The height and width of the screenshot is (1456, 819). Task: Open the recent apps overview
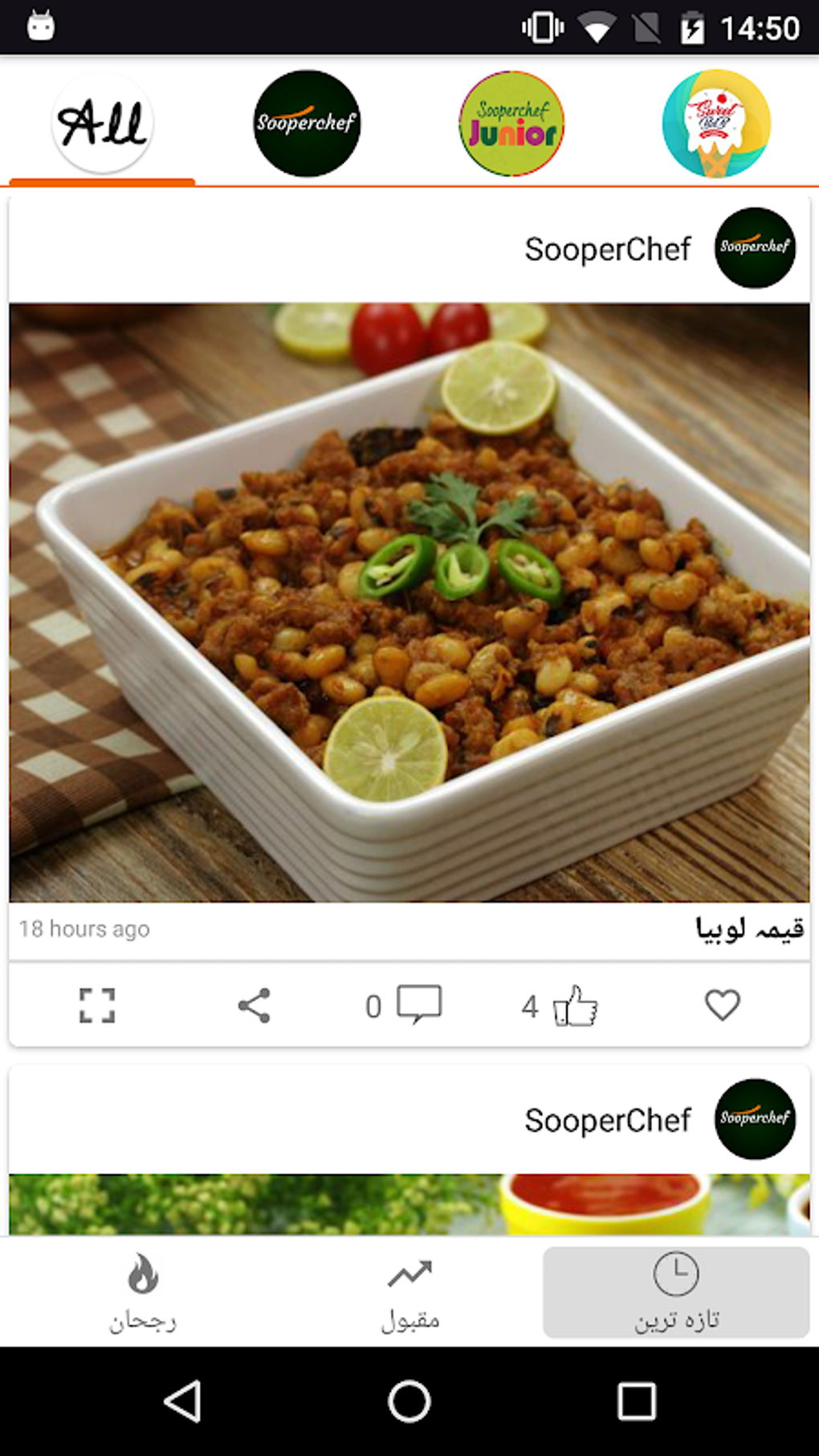pos(637,1402)
